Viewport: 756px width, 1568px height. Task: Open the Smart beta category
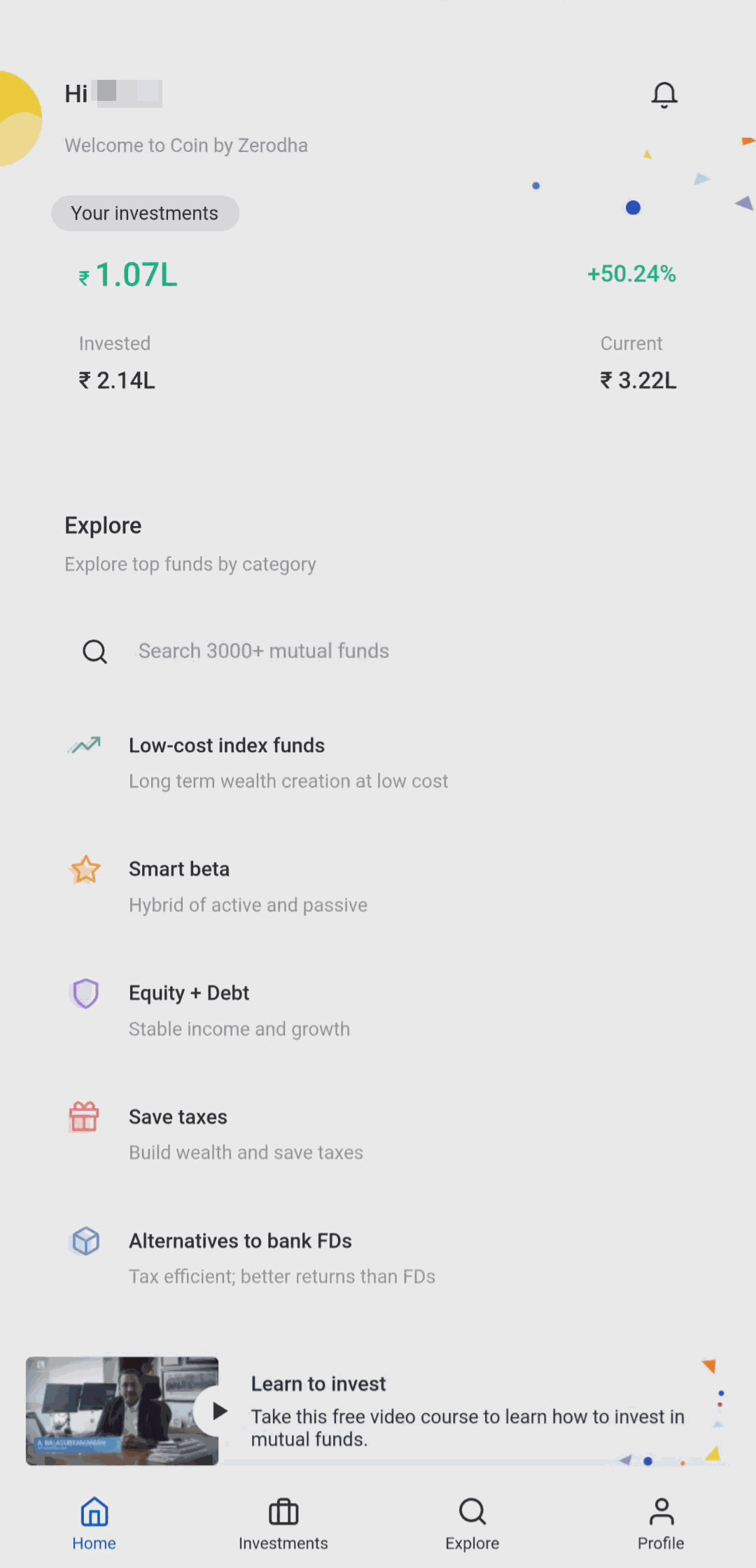pos(378,887)
